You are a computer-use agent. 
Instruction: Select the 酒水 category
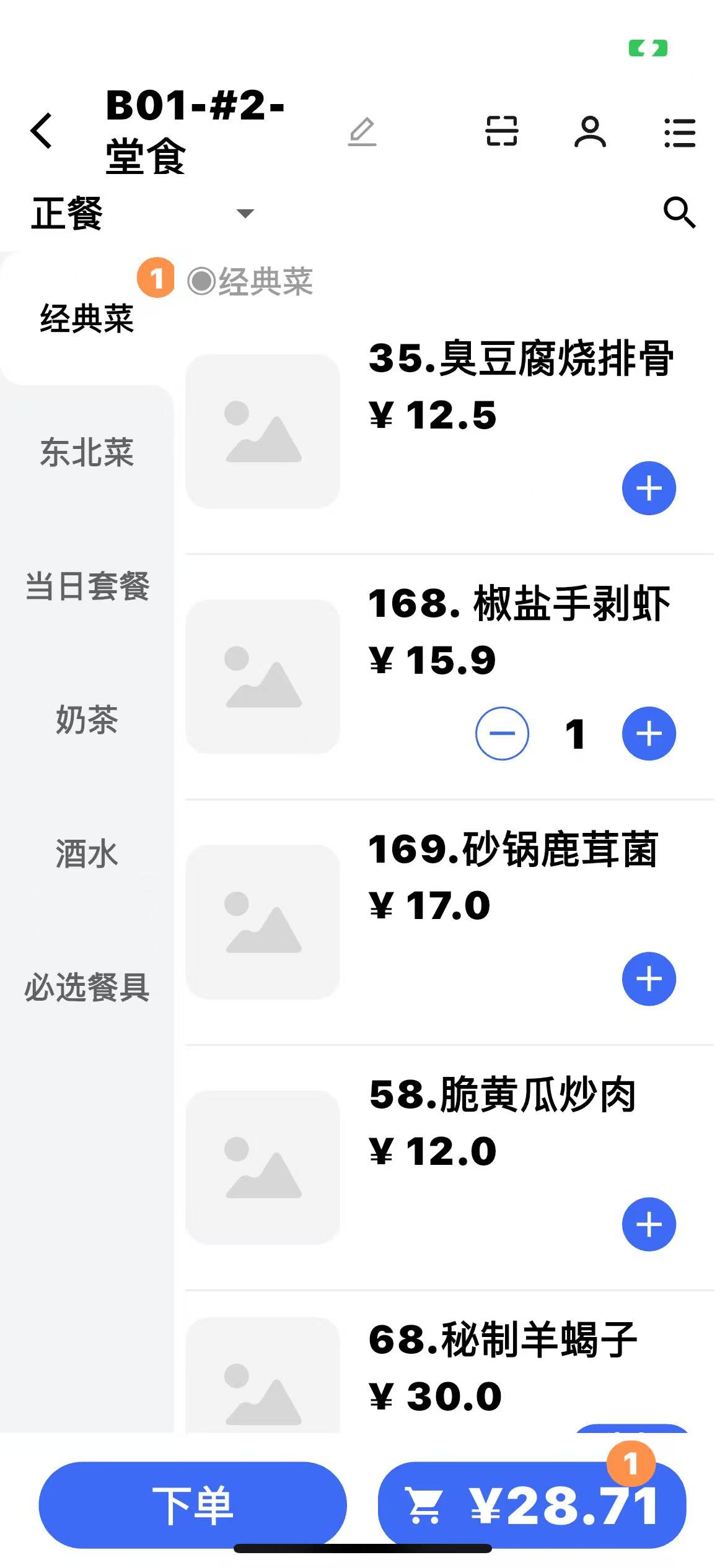pyautogui.click(x=87, y=853)
